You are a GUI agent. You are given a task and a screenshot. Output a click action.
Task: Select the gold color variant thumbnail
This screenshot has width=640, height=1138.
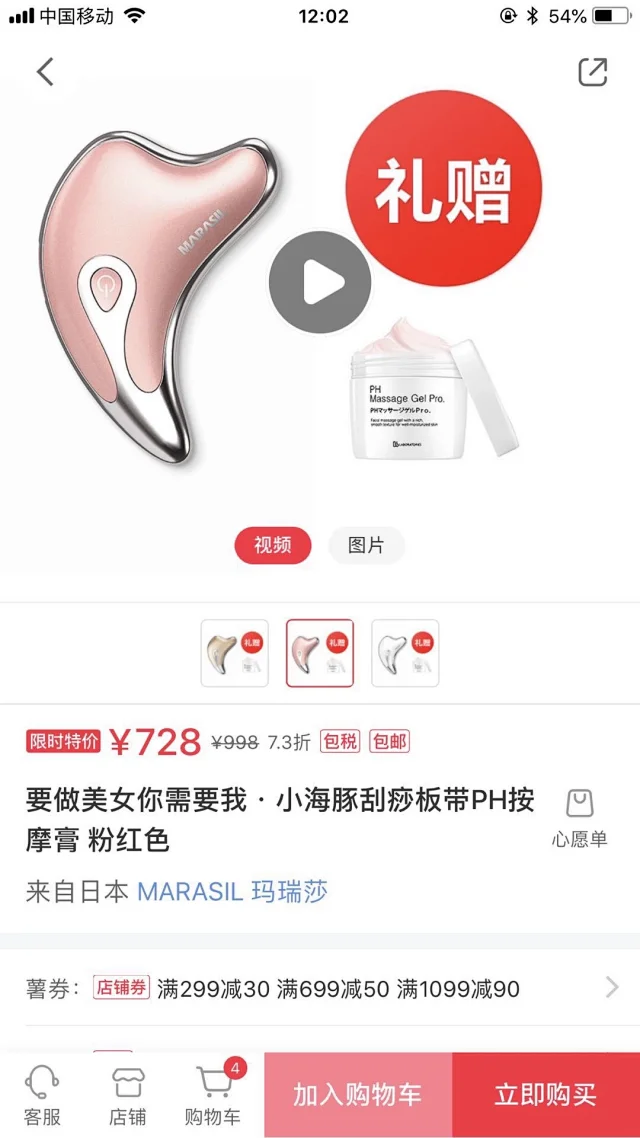[235, 653]
